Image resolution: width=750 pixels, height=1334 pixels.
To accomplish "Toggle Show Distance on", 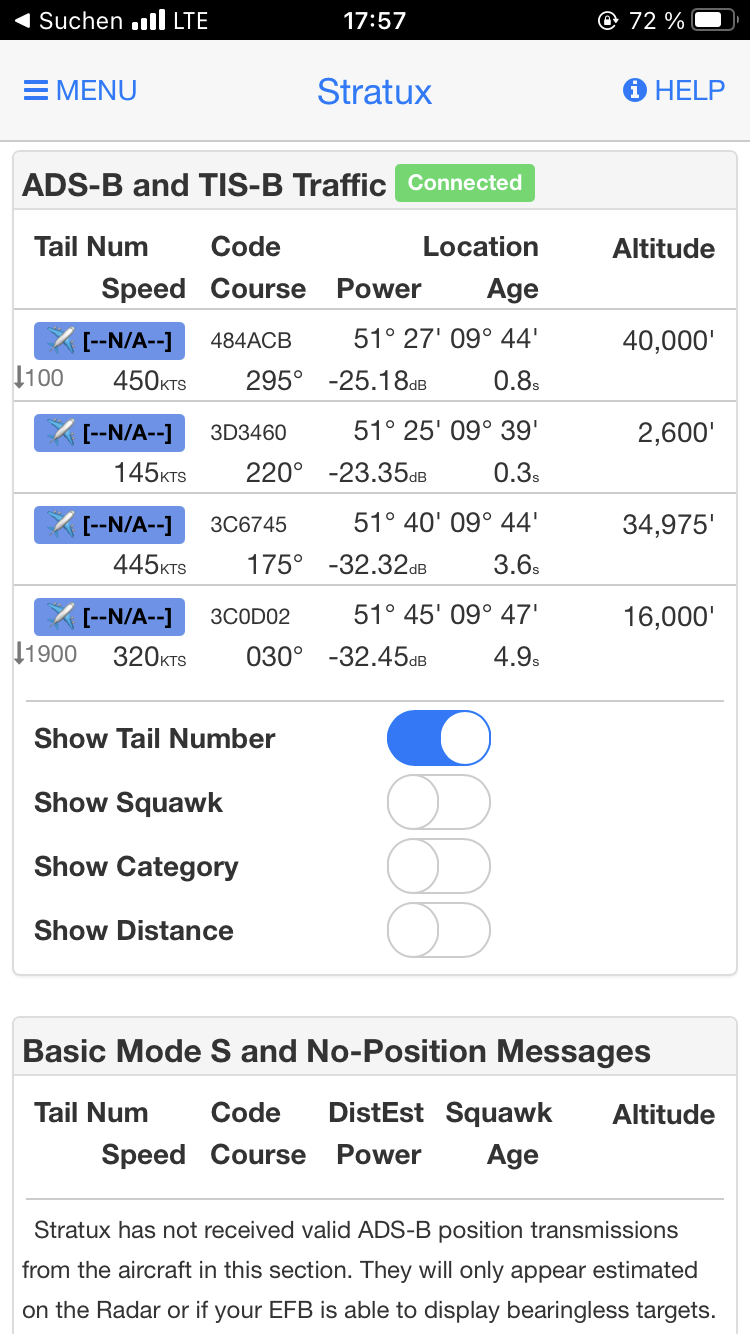I will [x=439, y=930].
